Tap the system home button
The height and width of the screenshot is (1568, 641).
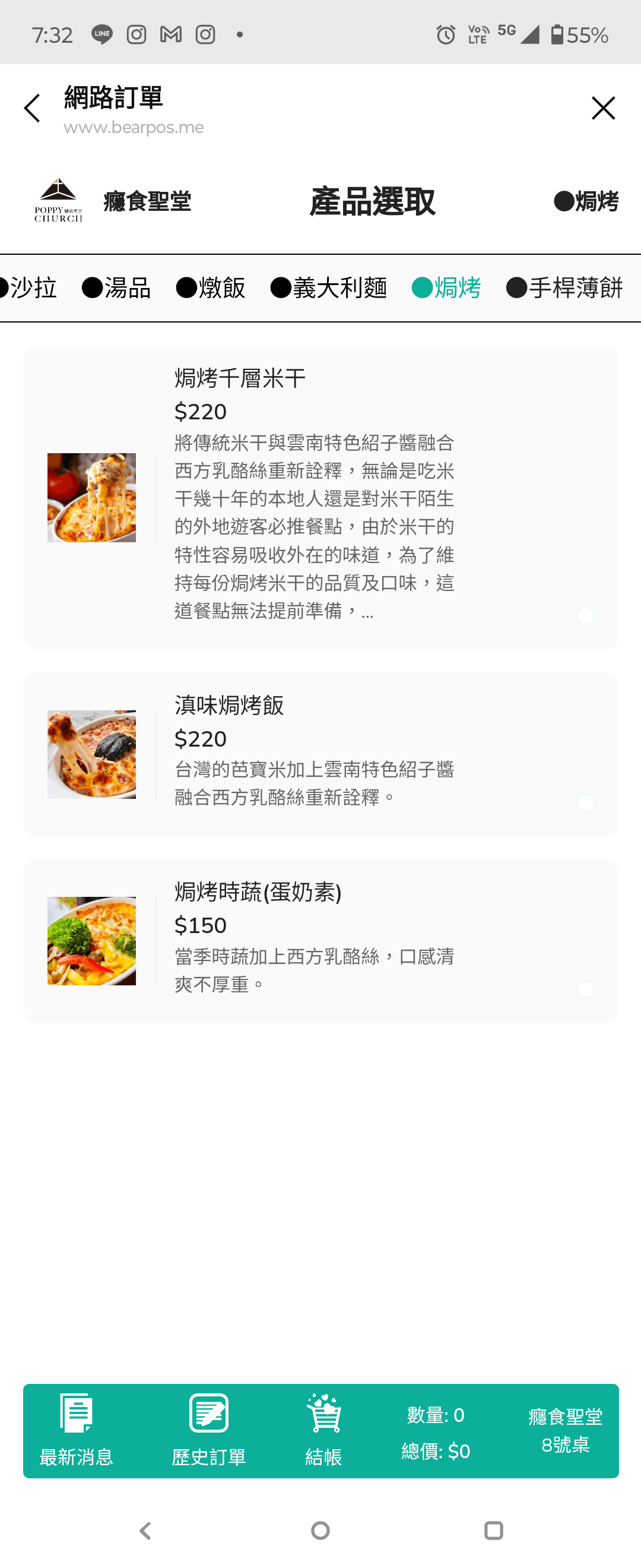(x=320, y=1529)
